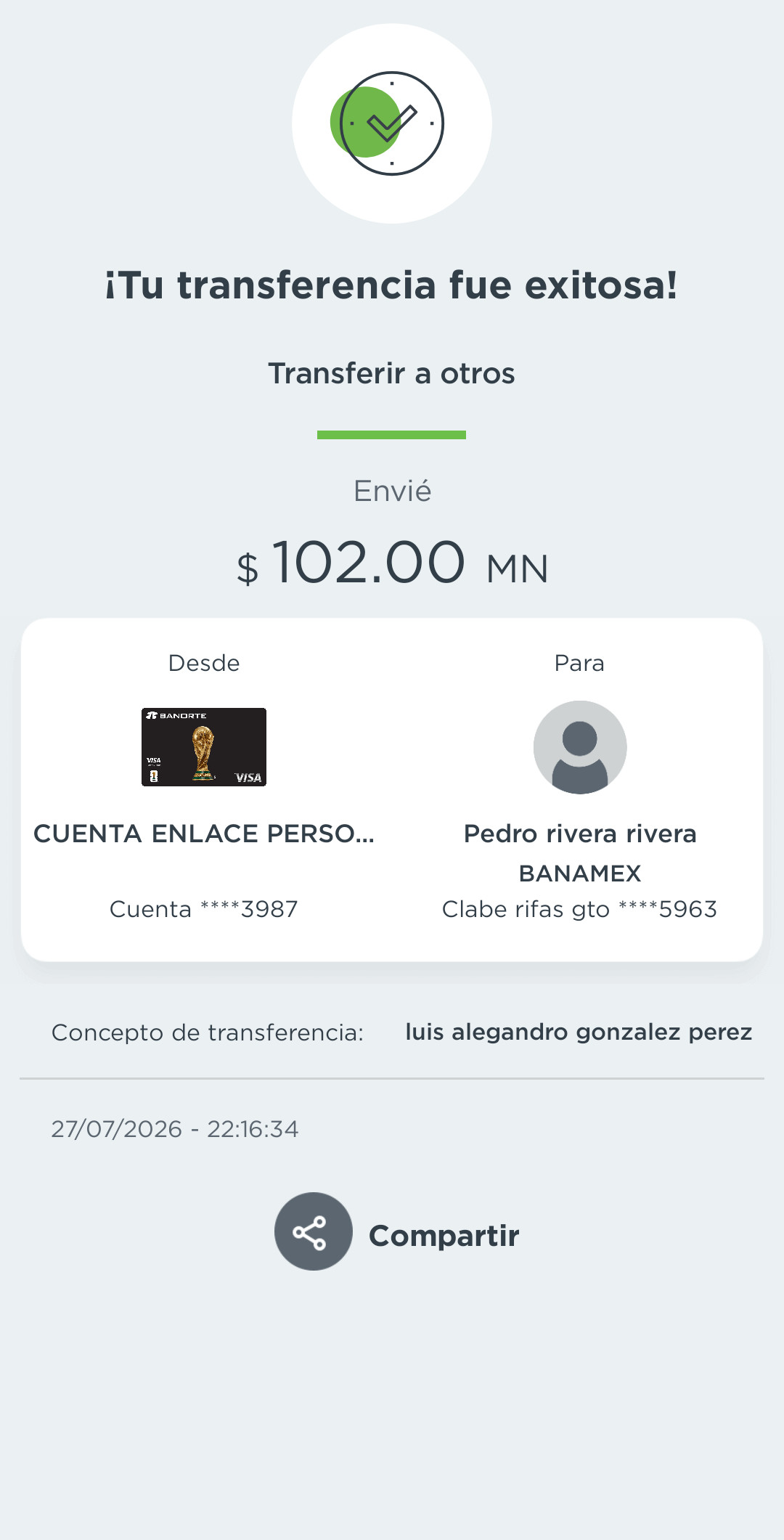Share the transfer receipt via Compartir
This screenshot has height=1540, width=784.
(x=396, y=1232)
